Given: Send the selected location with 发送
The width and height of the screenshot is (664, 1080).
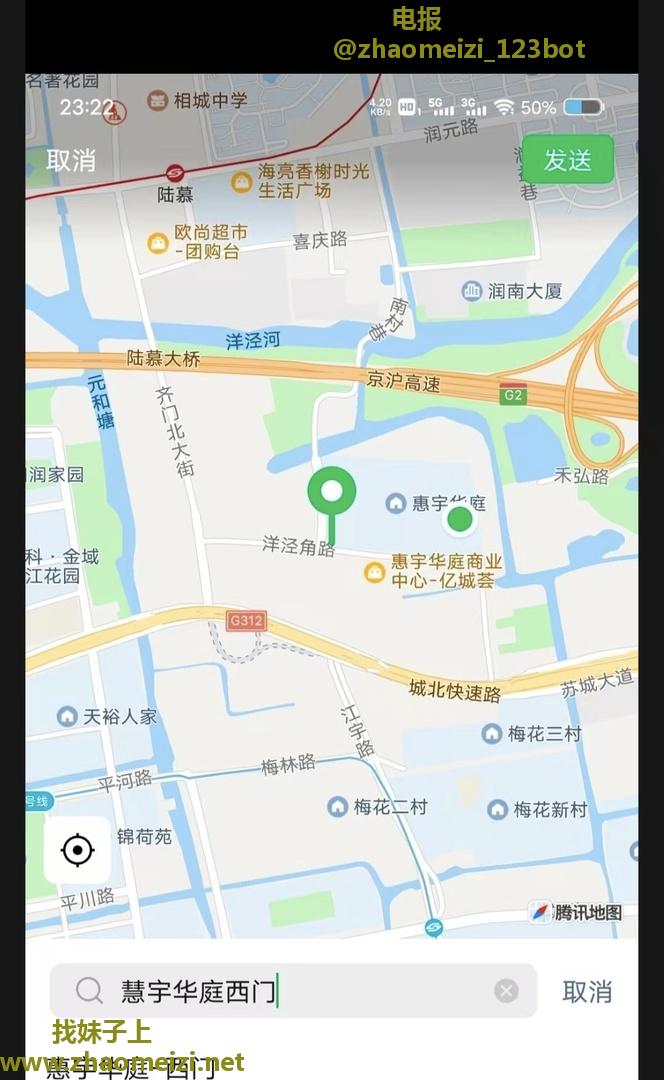Looking at the screenshot, I should tap(567, 160).
